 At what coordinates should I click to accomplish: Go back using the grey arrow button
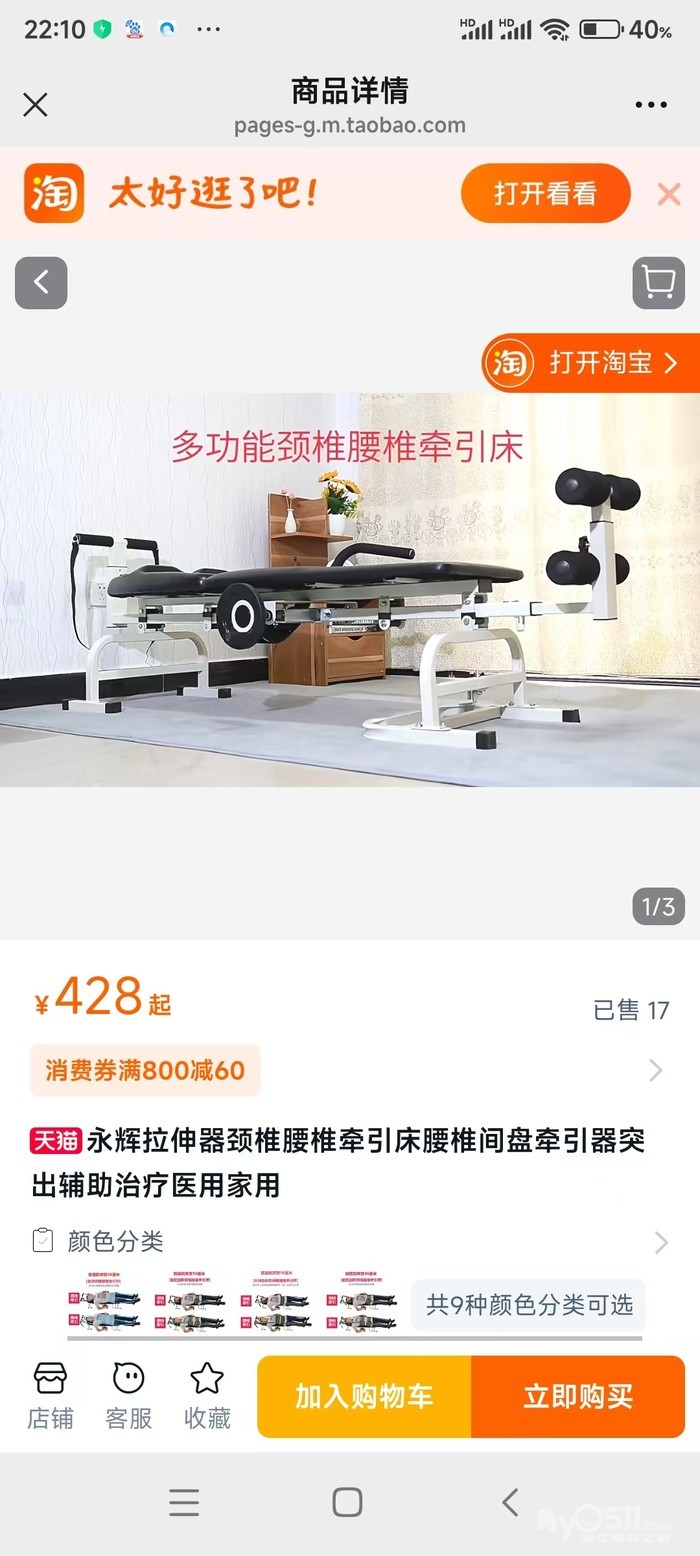point(41,283)
